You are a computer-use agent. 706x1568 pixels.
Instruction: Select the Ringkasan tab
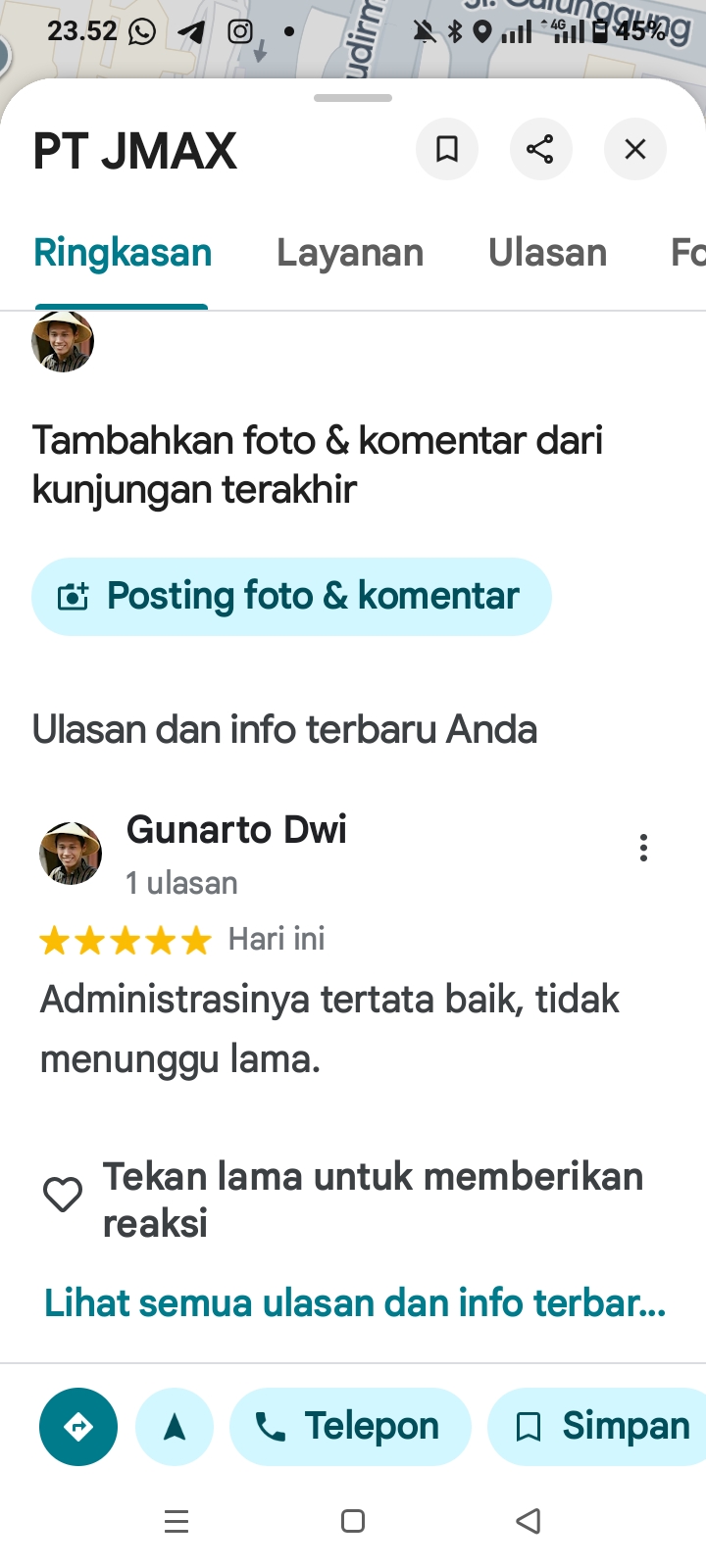[123, 253]
